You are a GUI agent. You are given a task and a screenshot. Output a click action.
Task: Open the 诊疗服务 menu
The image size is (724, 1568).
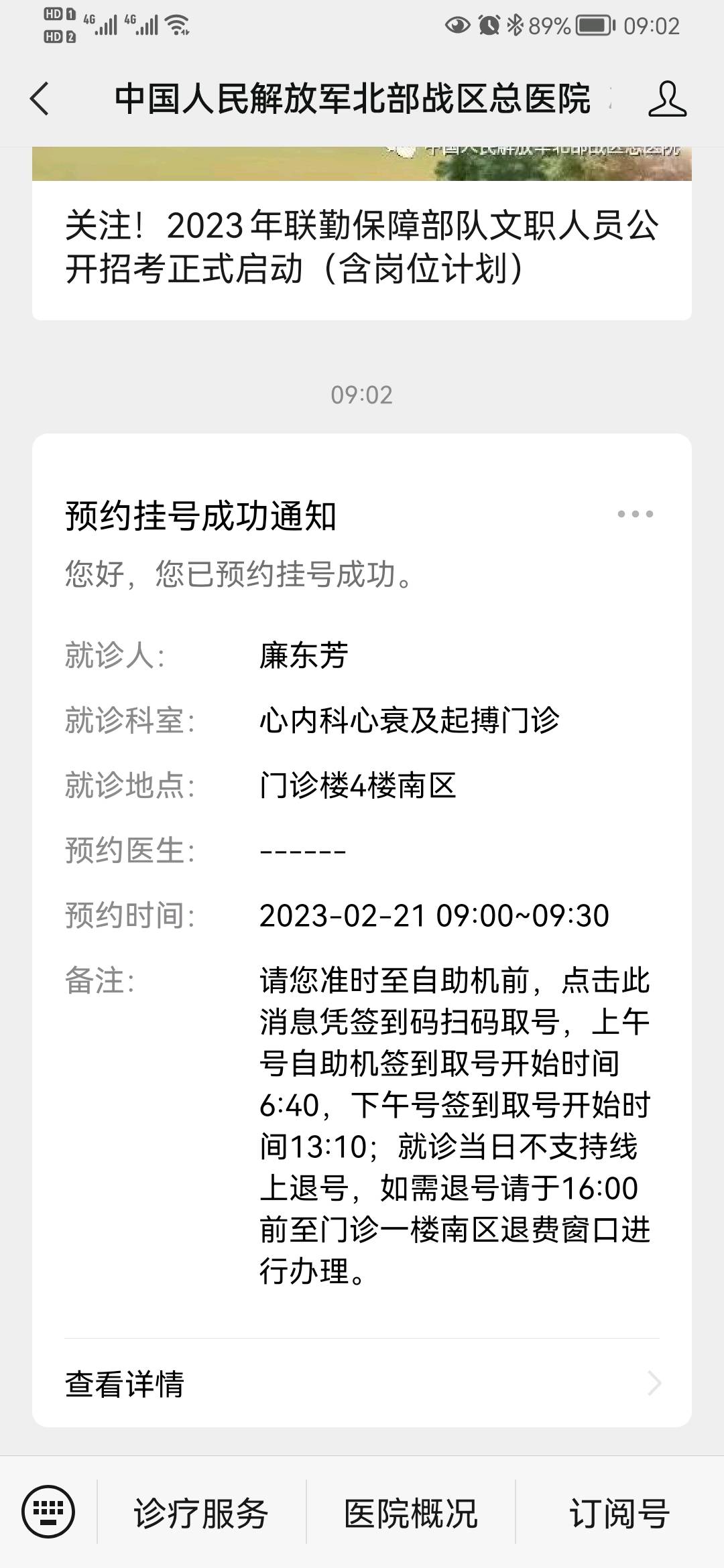(x=201, y=1513)
